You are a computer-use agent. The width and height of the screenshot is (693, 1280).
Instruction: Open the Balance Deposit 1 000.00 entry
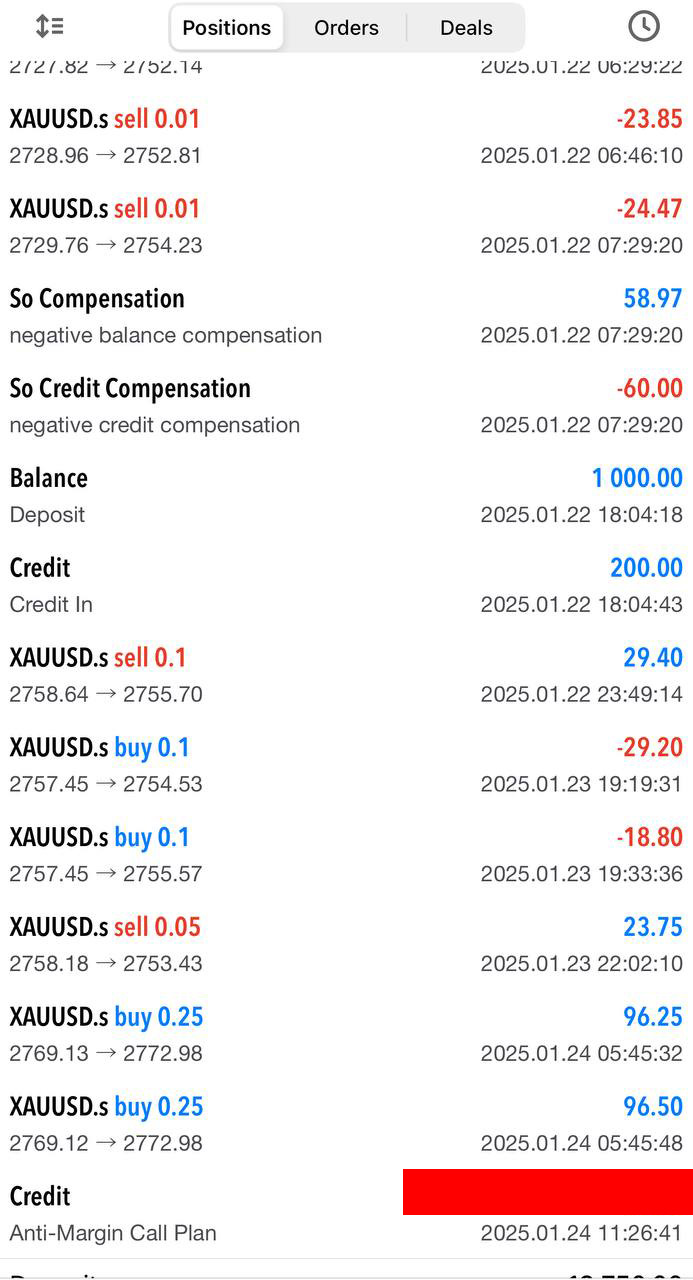click(346, 495)
